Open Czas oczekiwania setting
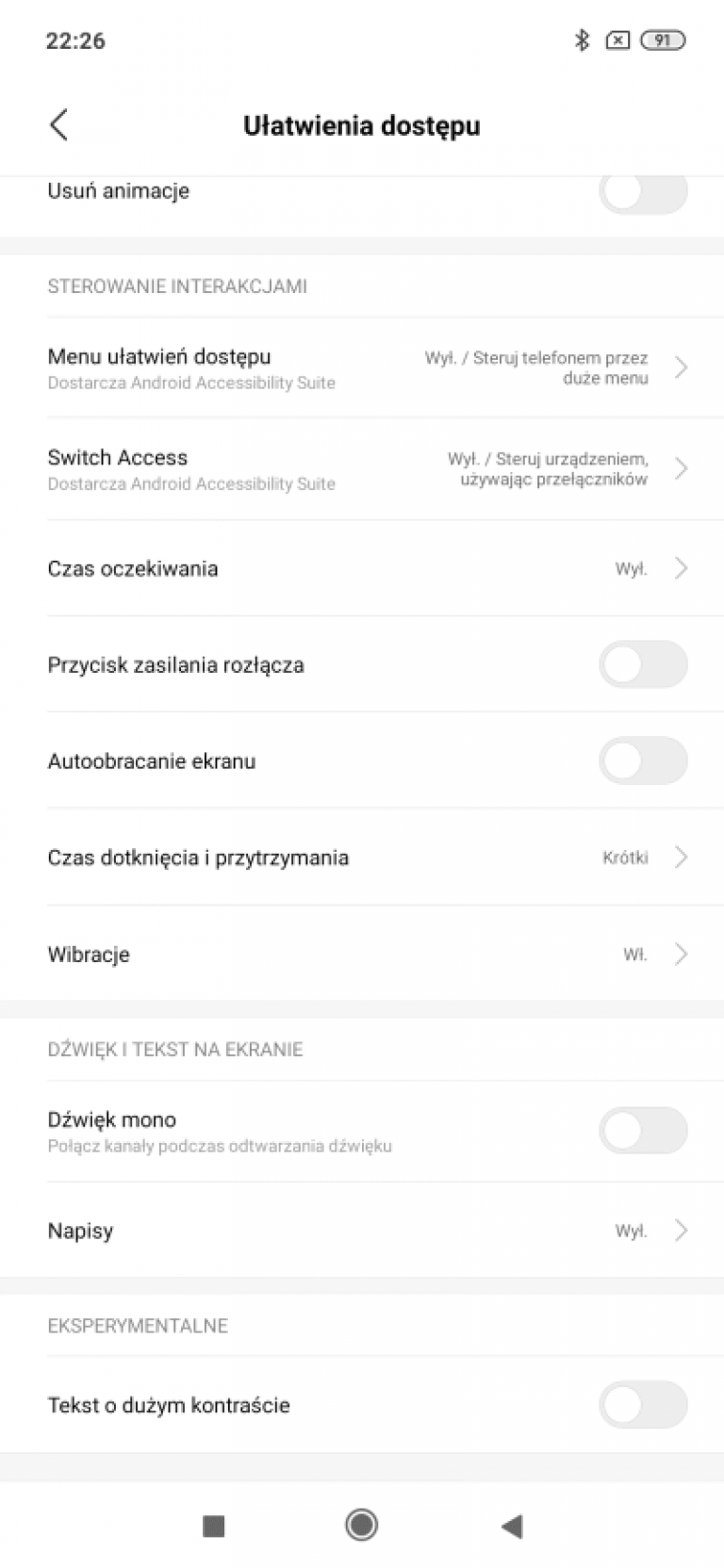 click(362, 568)
